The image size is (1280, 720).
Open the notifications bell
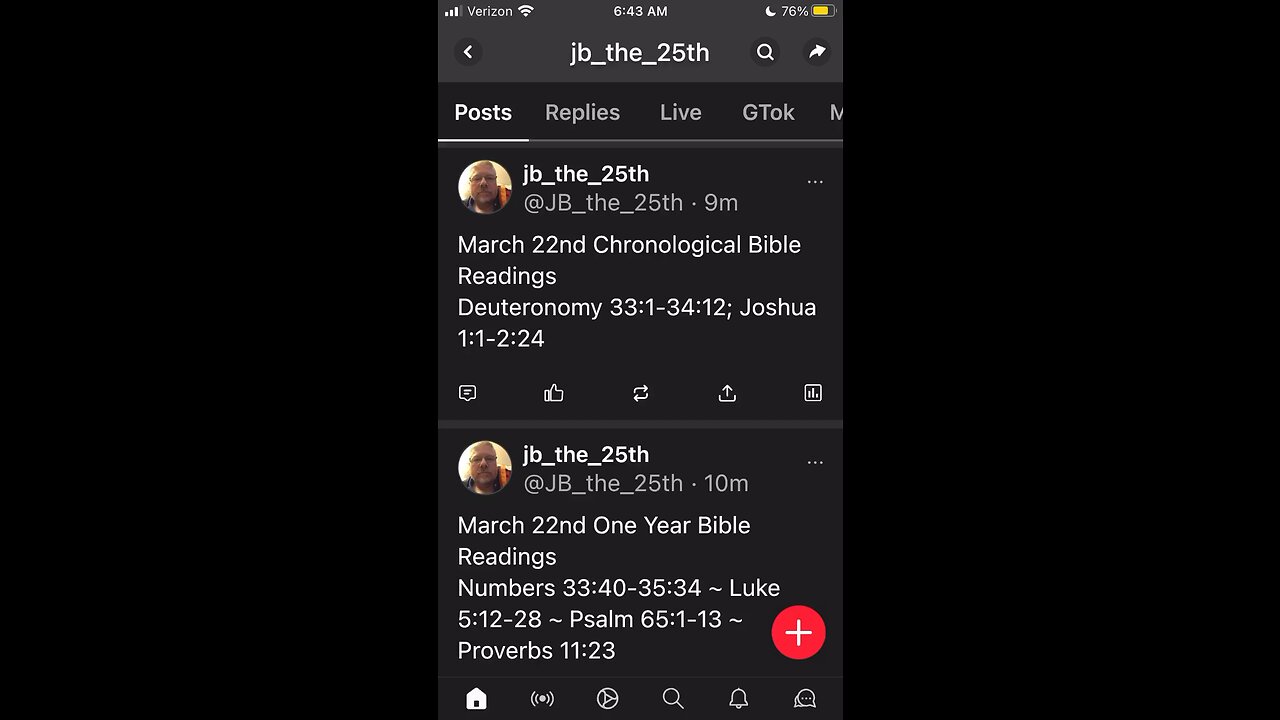tap(738, 698)
